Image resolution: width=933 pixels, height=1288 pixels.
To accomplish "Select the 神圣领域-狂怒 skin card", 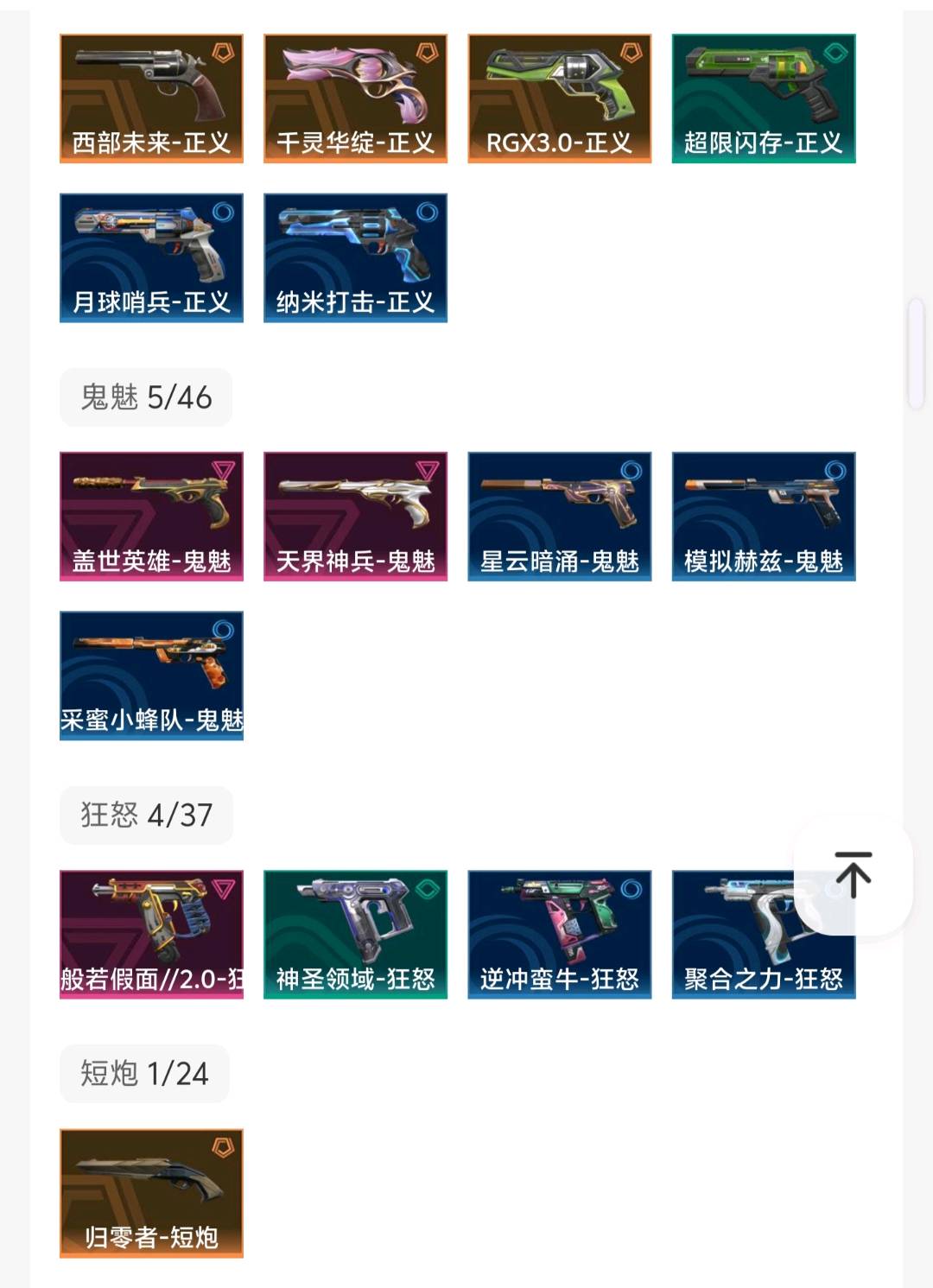I will tap(355, 934).
